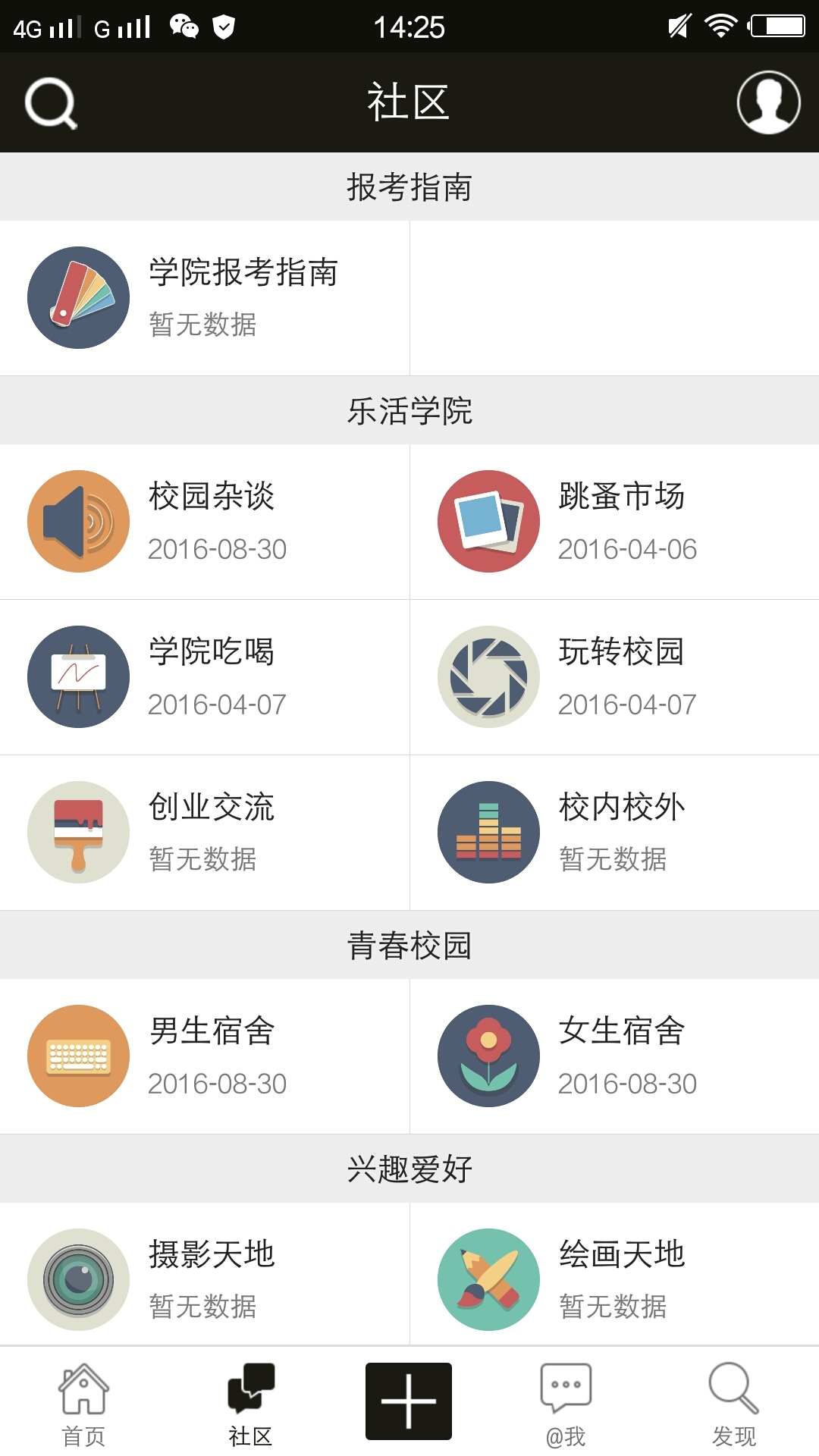Open the 学院报考指南 board
This screenshot has width=819, height=1456.
pos(205,297)
